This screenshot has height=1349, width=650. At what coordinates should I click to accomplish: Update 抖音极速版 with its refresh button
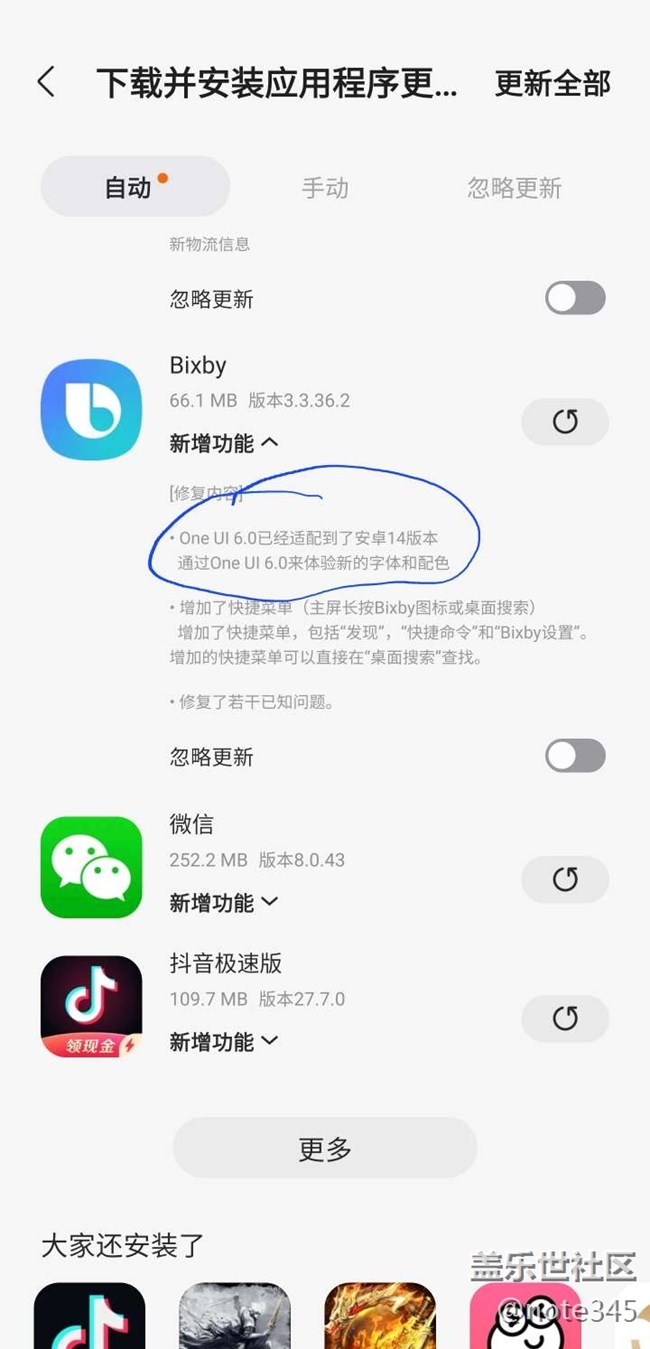tap(565, 1019)
